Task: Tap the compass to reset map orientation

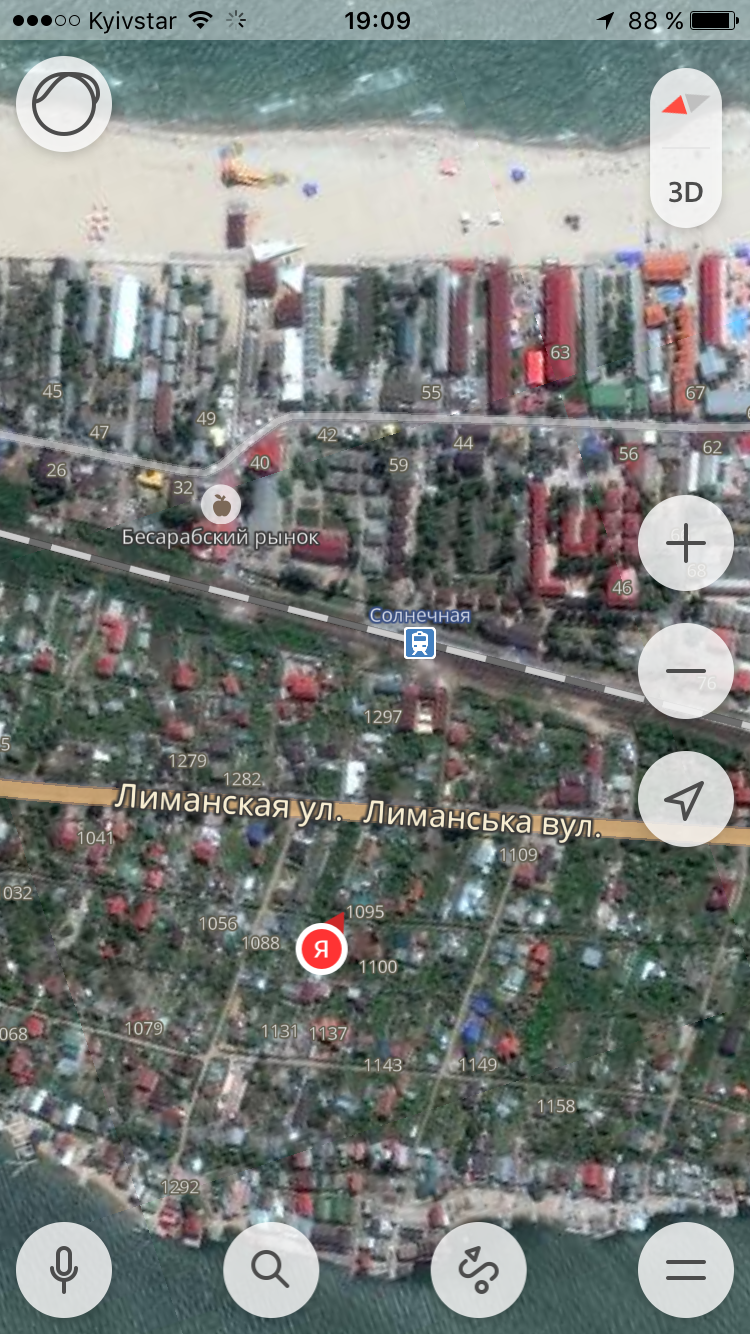Action: (x=686, y=105)
